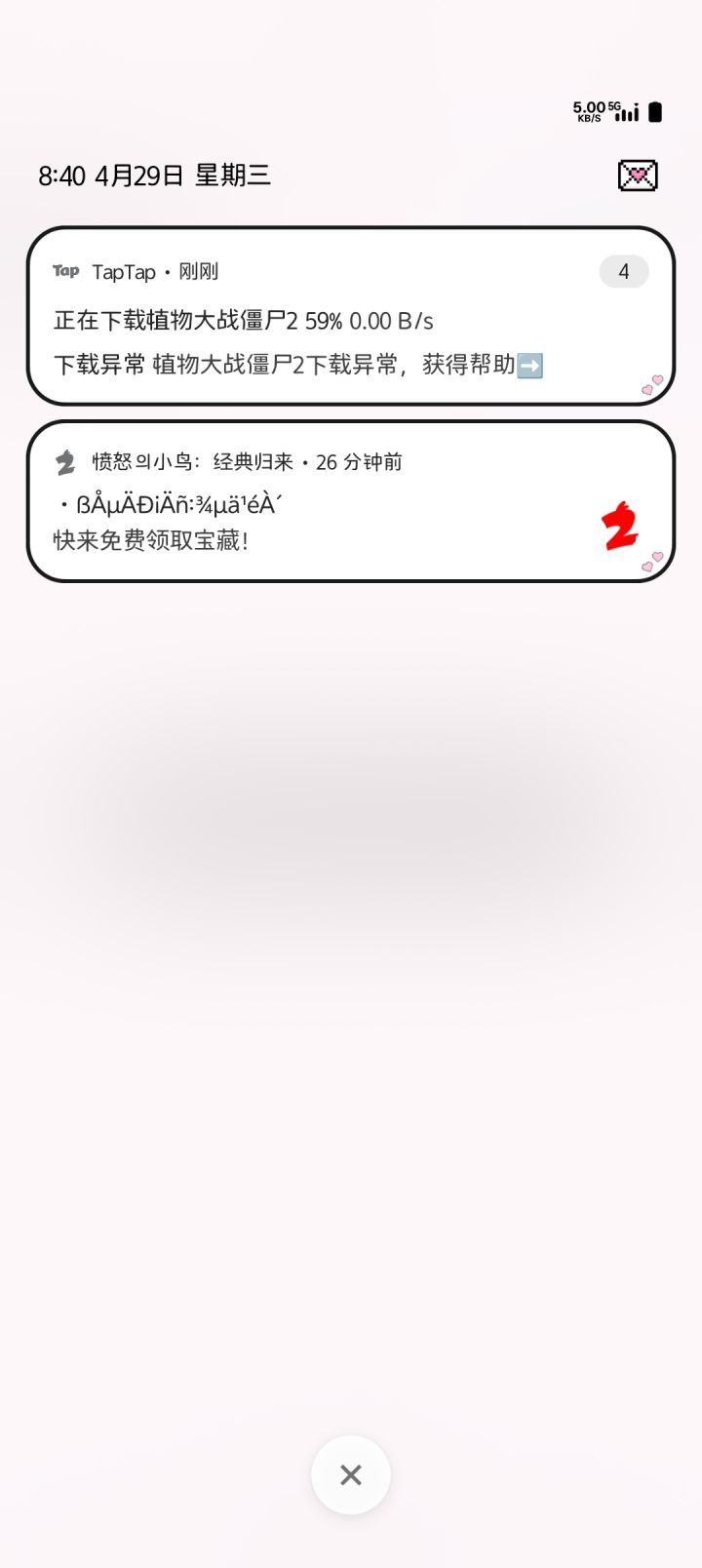702x1568 pixels.
Task: Dismiss notifications with the X button
Action: point(350,1474)
